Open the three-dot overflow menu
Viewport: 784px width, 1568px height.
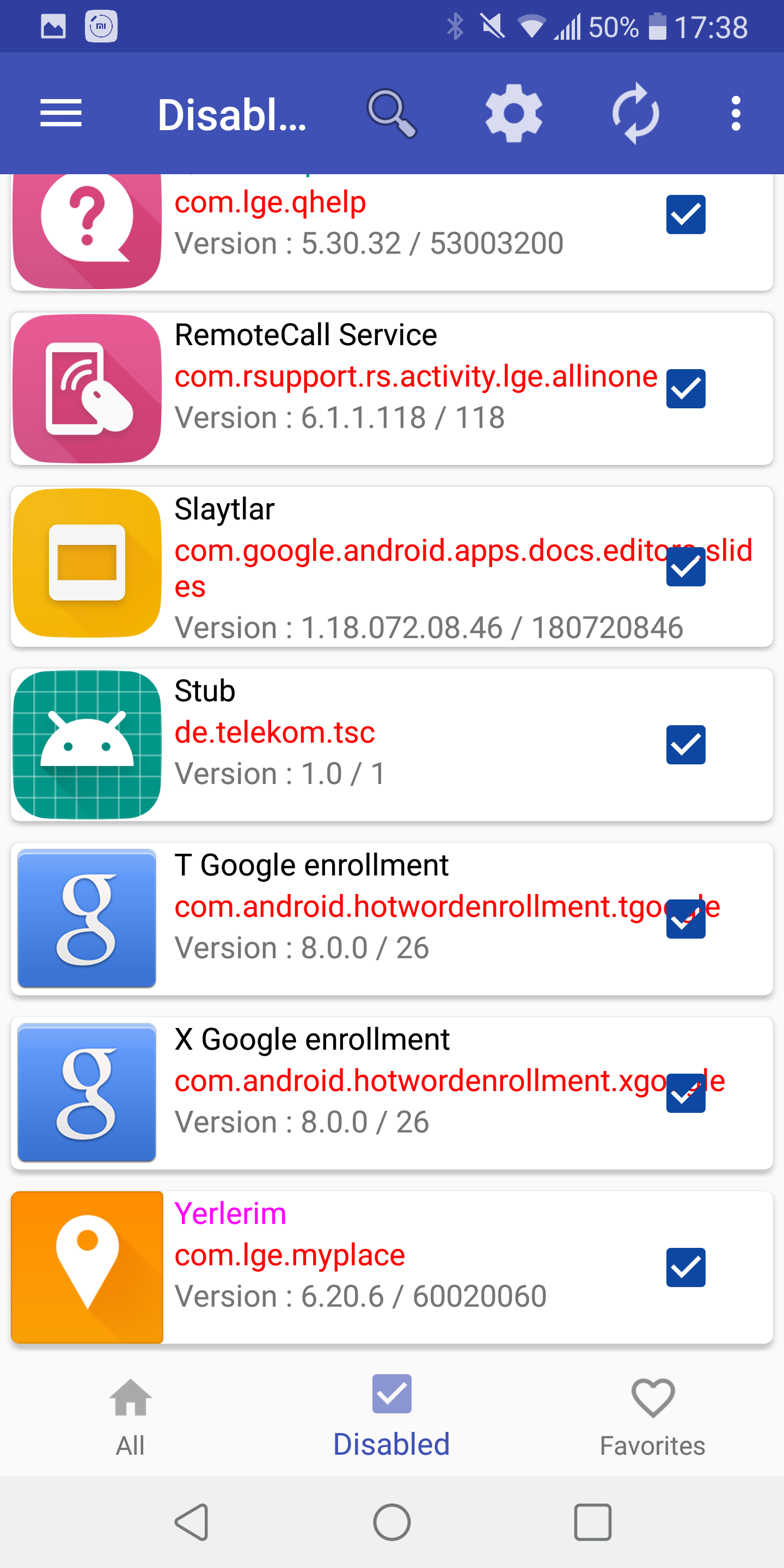click(x=736, y=113)
